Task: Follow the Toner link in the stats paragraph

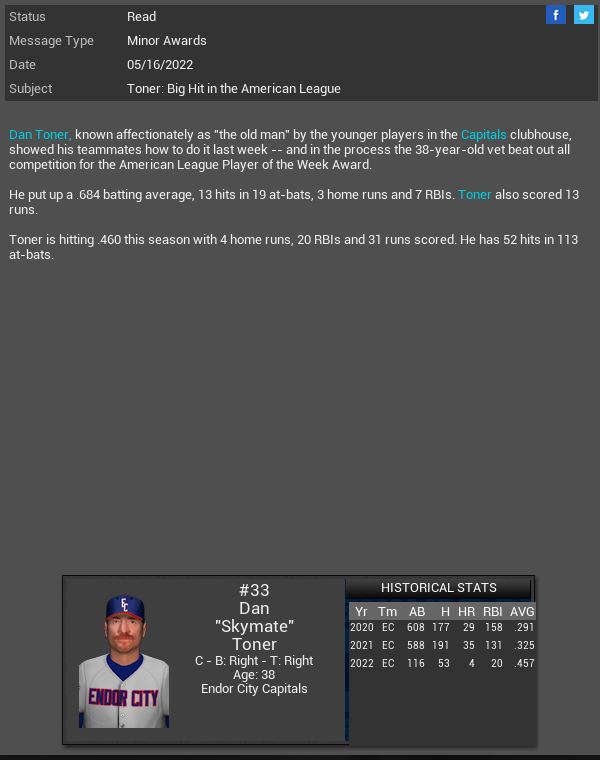Action: pyautogui.click(x=474, y=194)
